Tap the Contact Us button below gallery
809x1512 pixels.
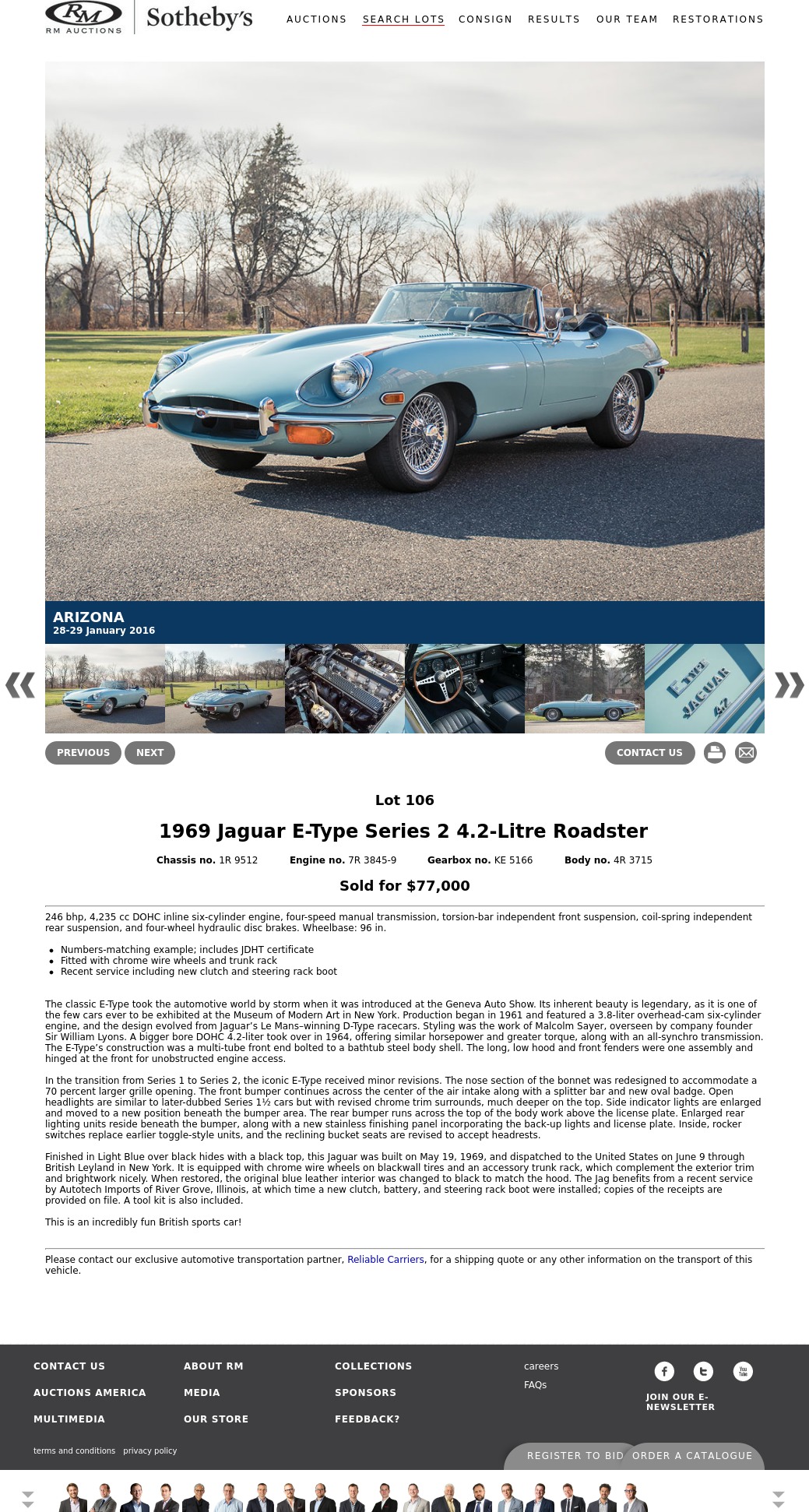(x=649, y=753)
